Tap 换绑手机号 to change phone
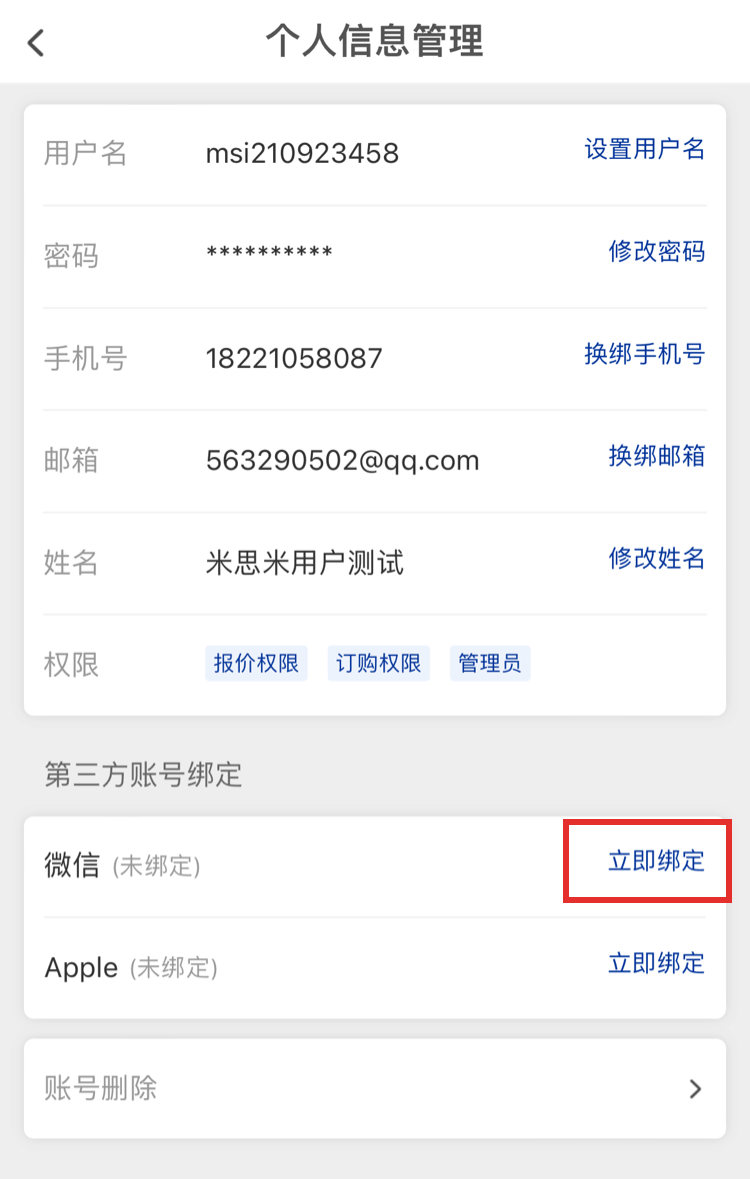The image size is (750, 1179). [644, 354]
